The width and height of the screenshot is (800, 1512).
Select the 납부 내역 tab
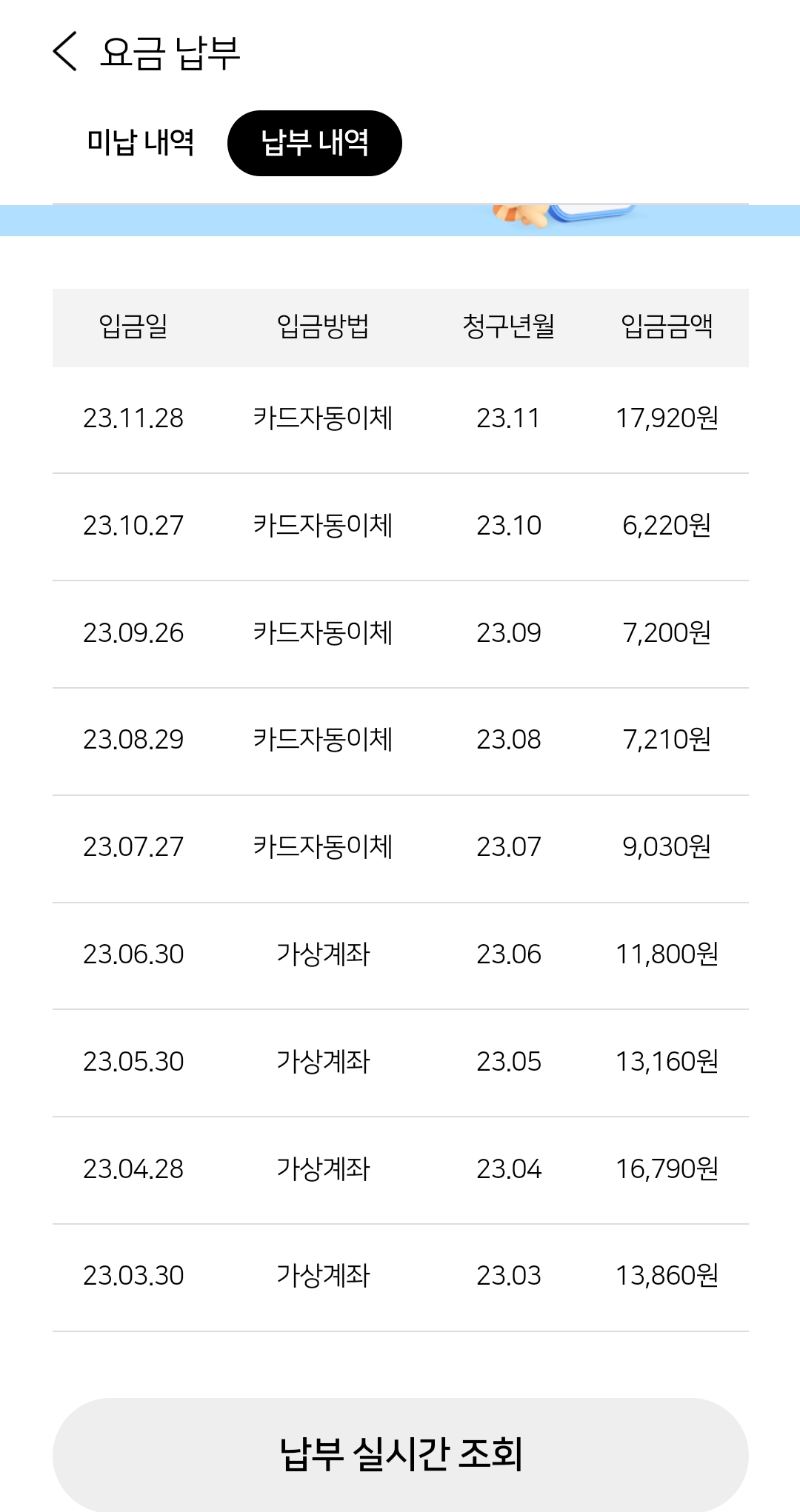315,143
